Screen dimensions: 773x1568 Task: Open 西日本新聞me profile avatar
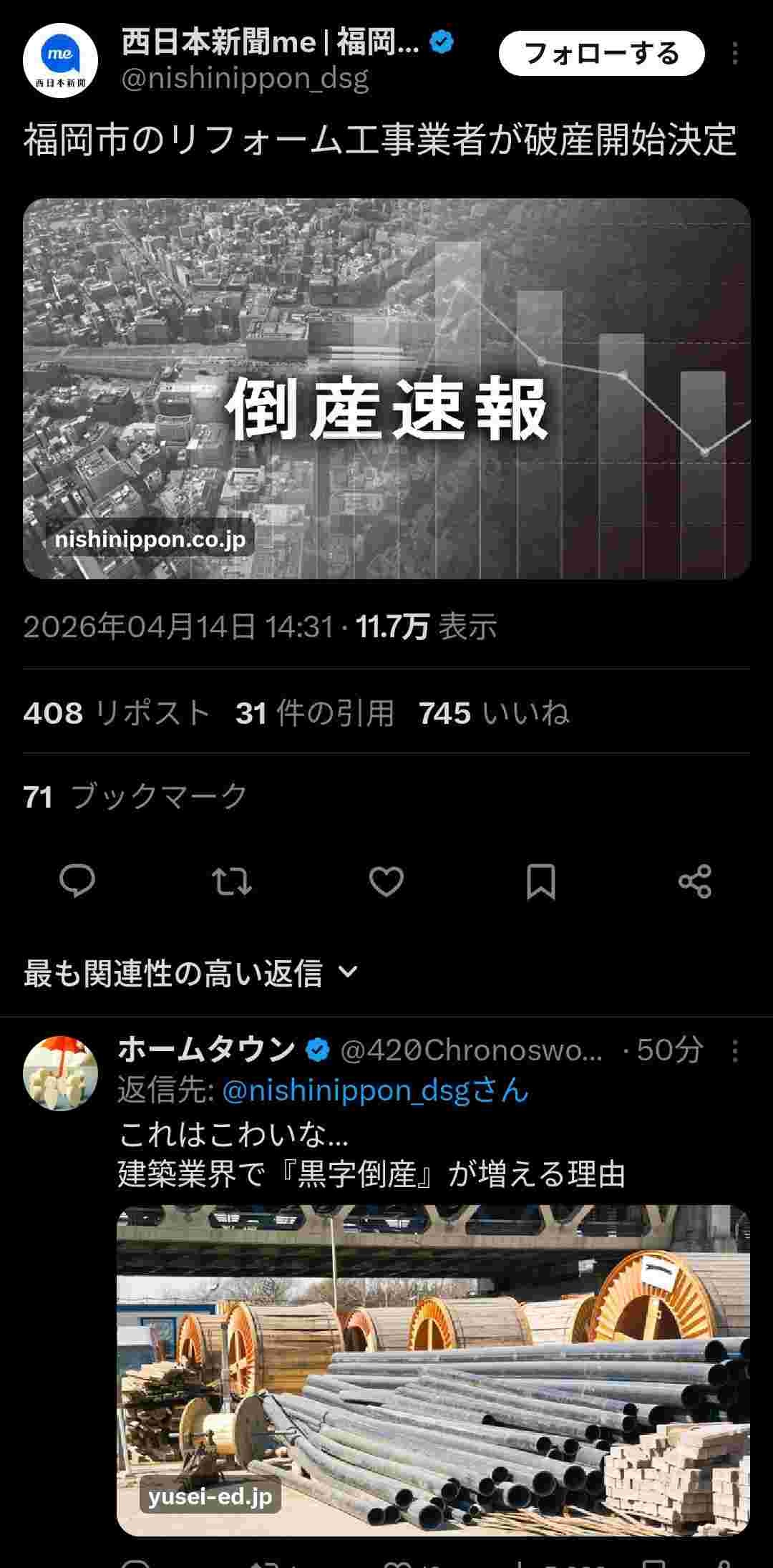(x=60, y=60)
